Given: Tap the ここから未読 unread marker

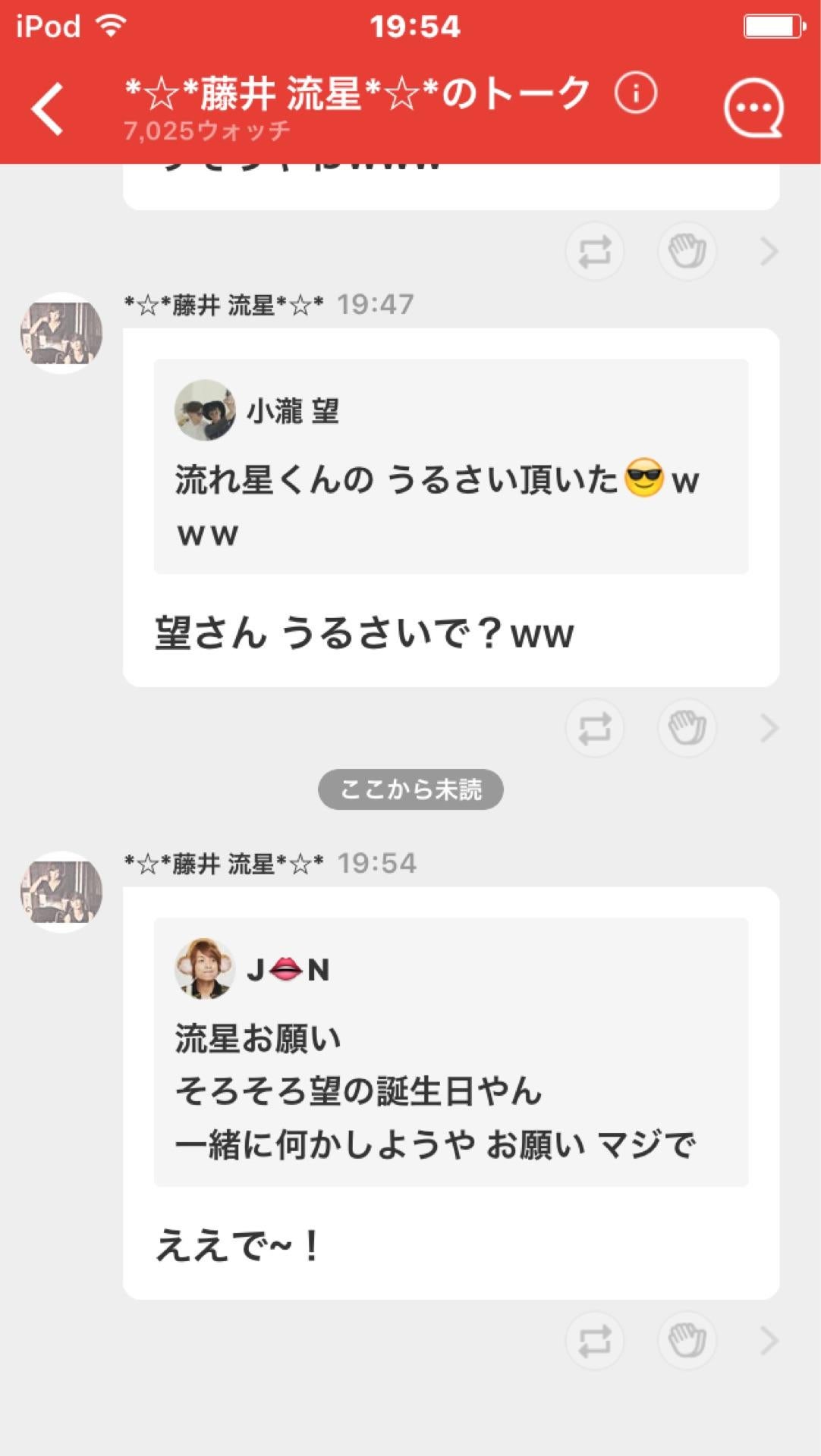Looking at the screenshot, I should click(410, 789).
